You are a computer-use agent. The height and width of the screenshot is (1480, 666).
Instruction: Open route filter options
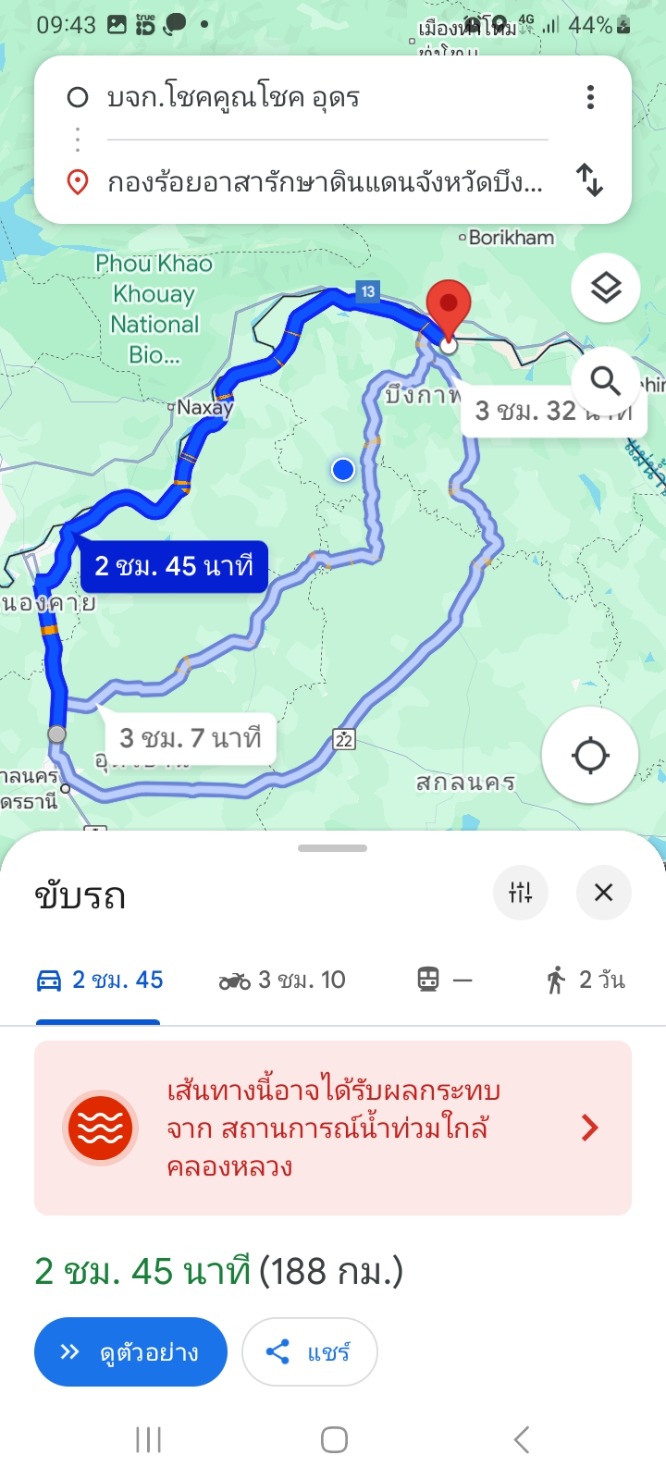(521, 893)
